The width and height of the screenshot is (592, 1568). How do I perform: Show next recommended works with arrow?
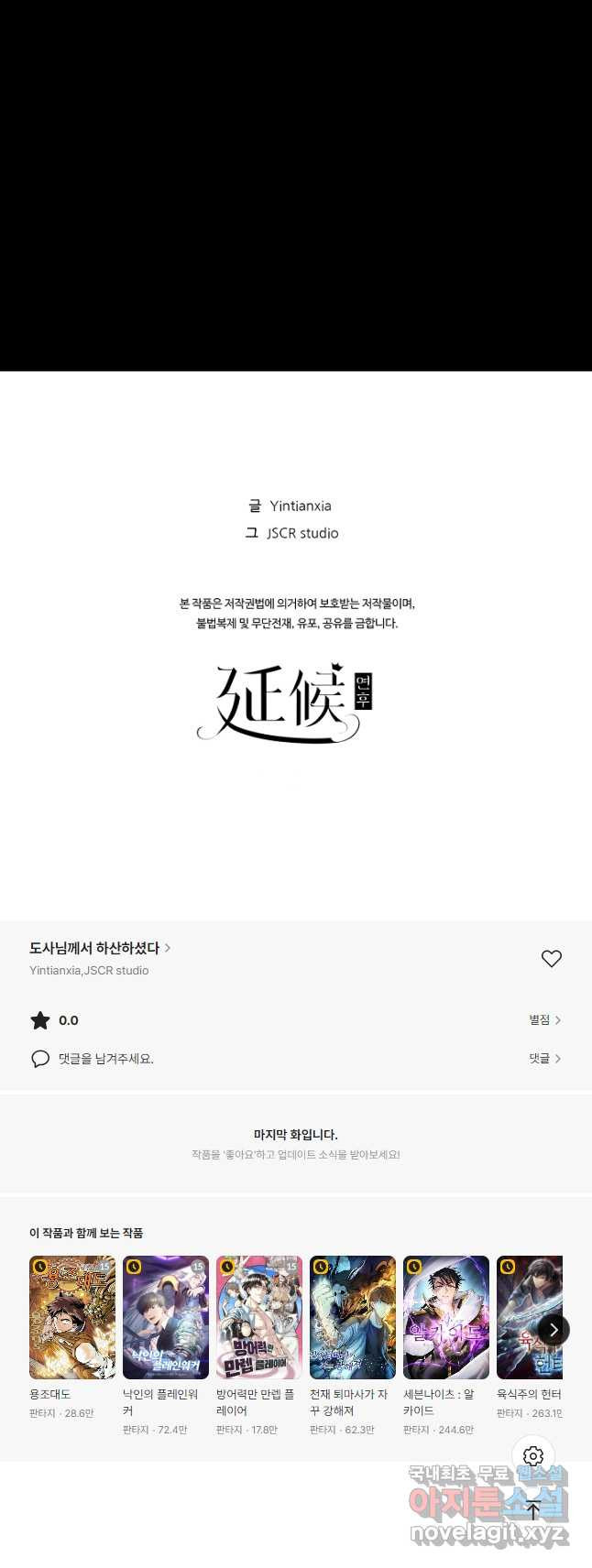point(553,1329)
